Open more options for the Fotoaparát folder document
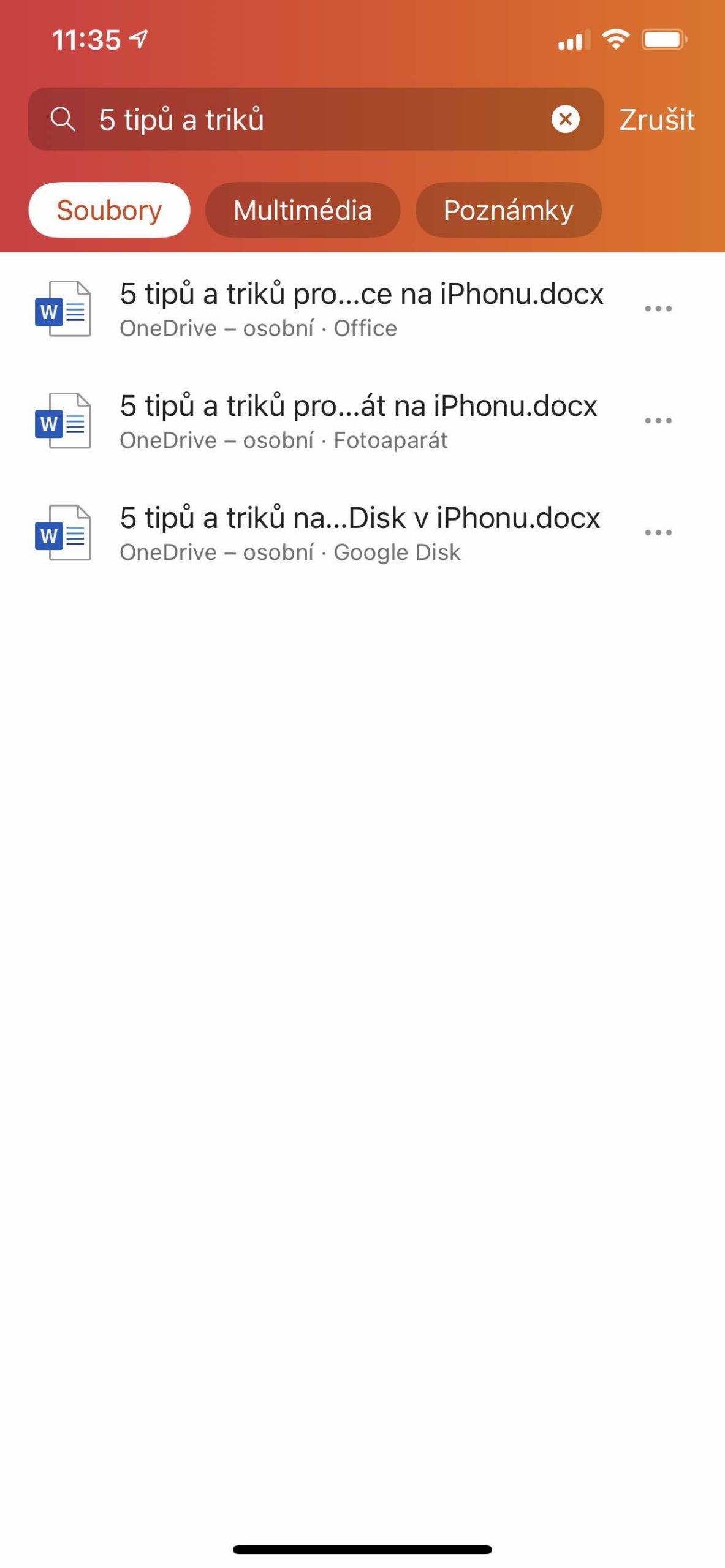 pos(658,421)
